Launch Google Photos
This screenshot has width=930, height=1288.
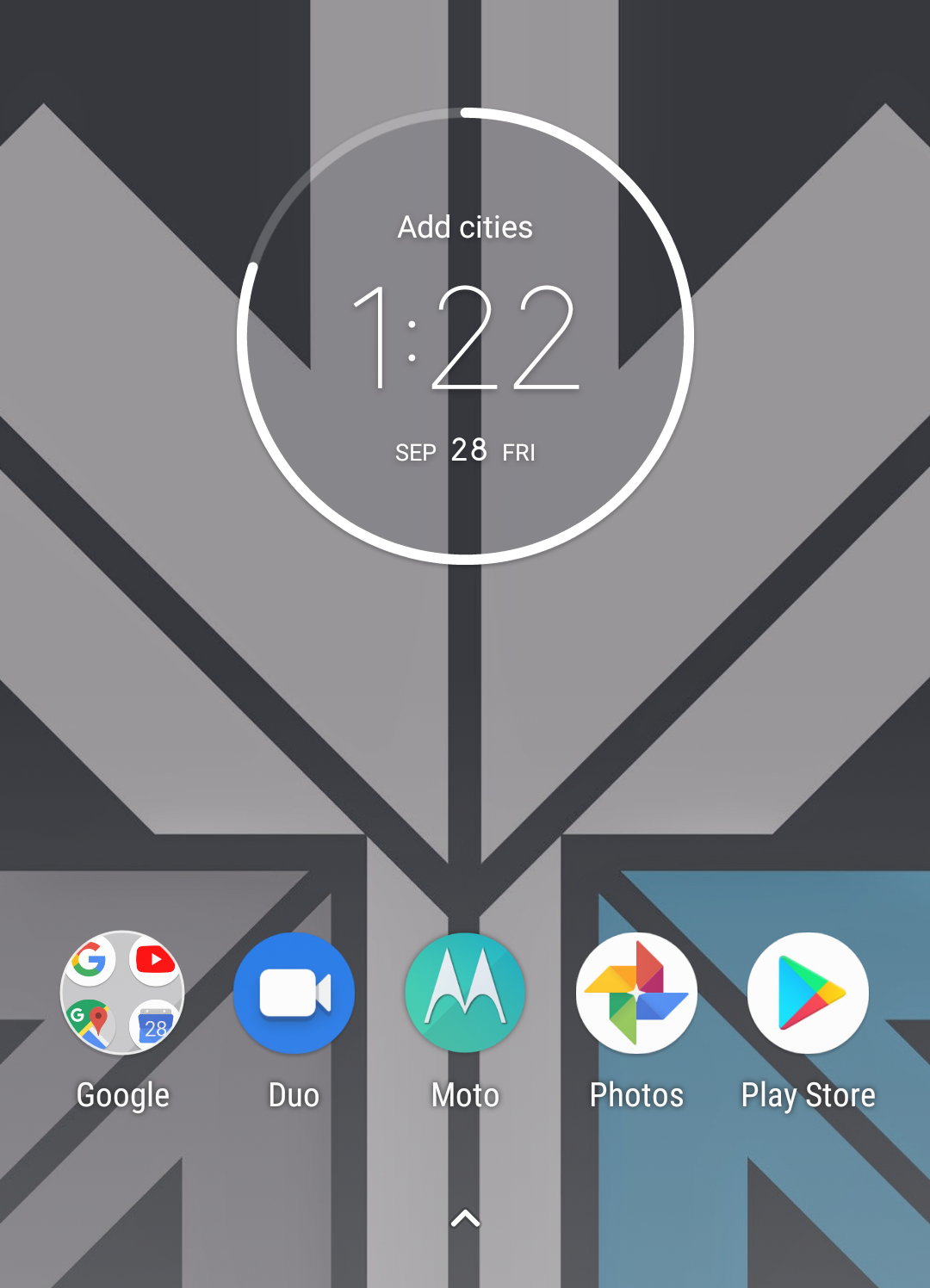pyautogui.click(x=636, y=993)
